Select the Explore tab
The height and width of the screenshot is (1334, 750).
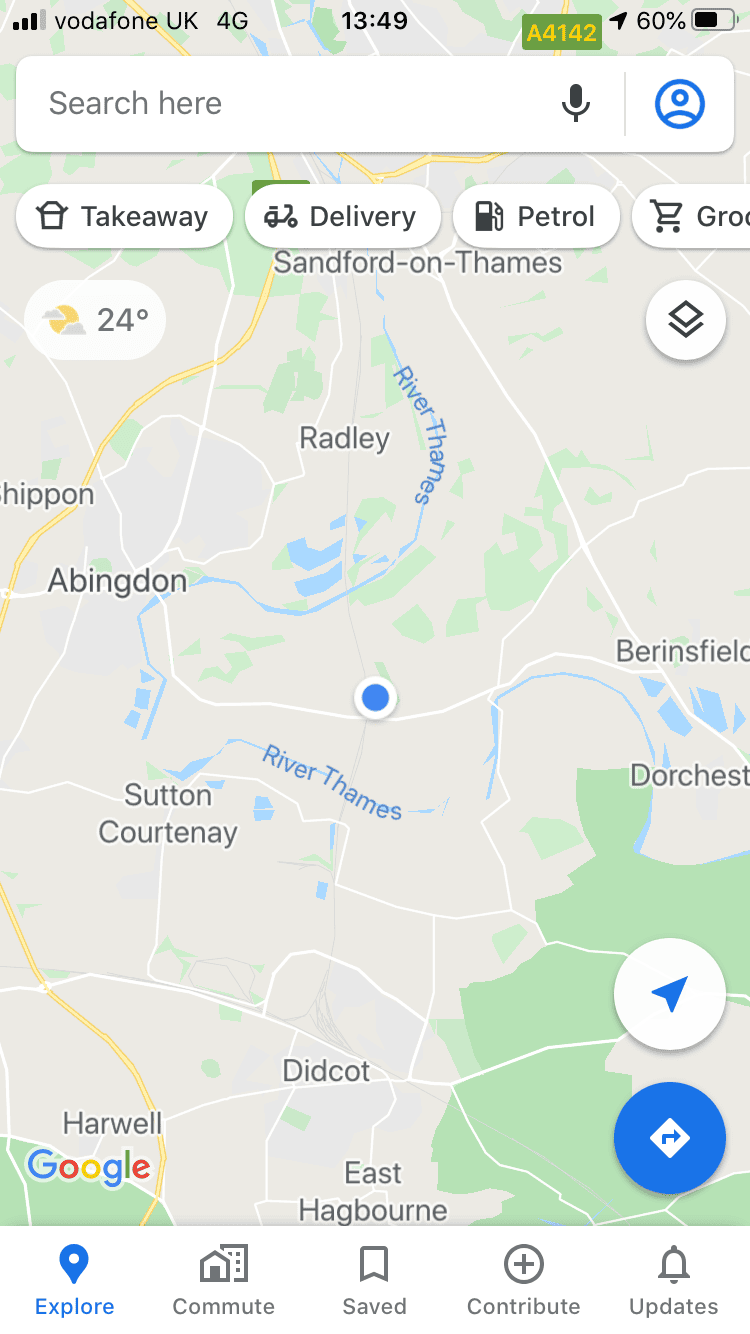[x=75, y=1282]
